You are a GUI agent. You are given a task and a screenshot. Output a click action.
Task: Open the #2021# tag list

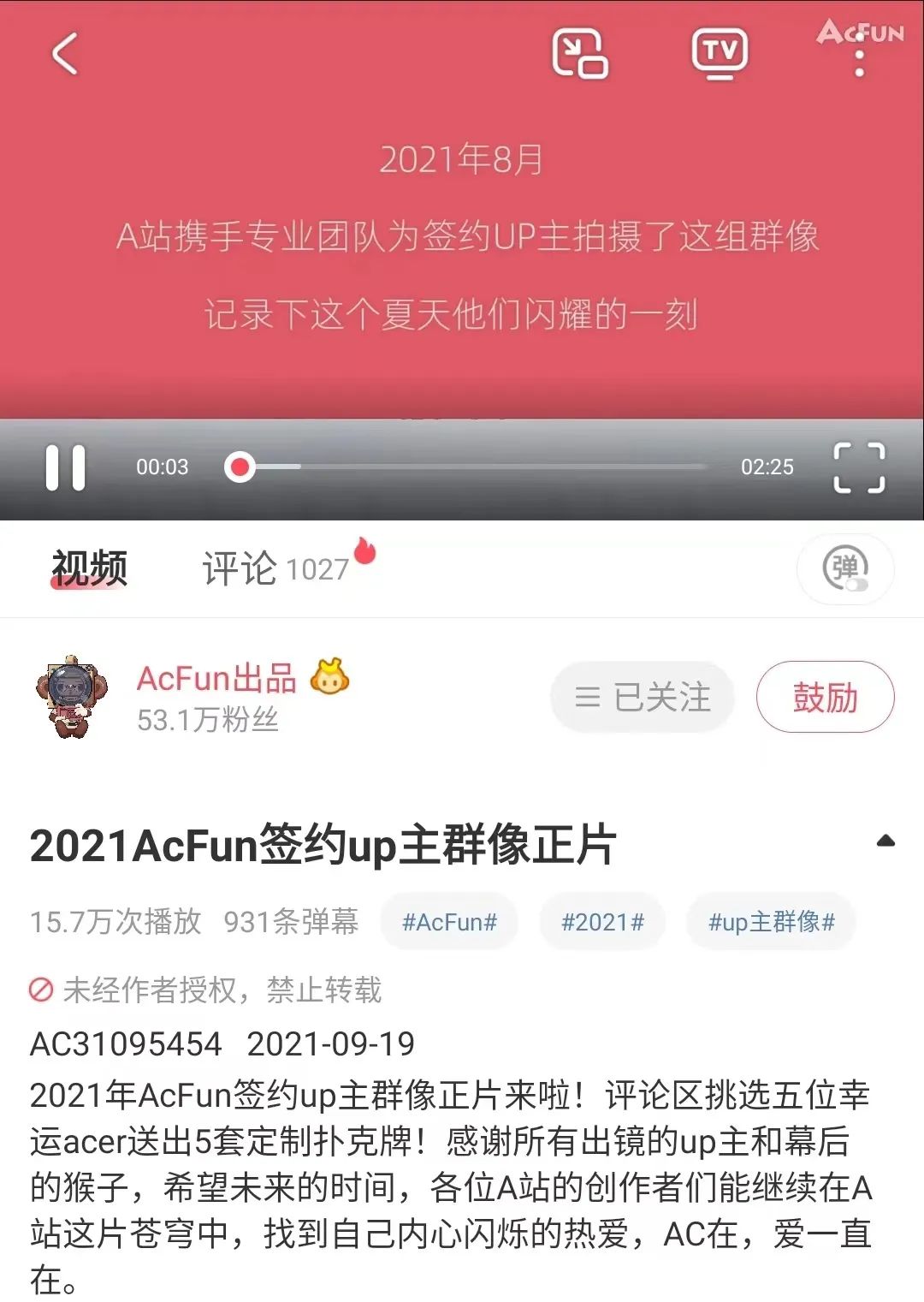[x=601, y=922]
